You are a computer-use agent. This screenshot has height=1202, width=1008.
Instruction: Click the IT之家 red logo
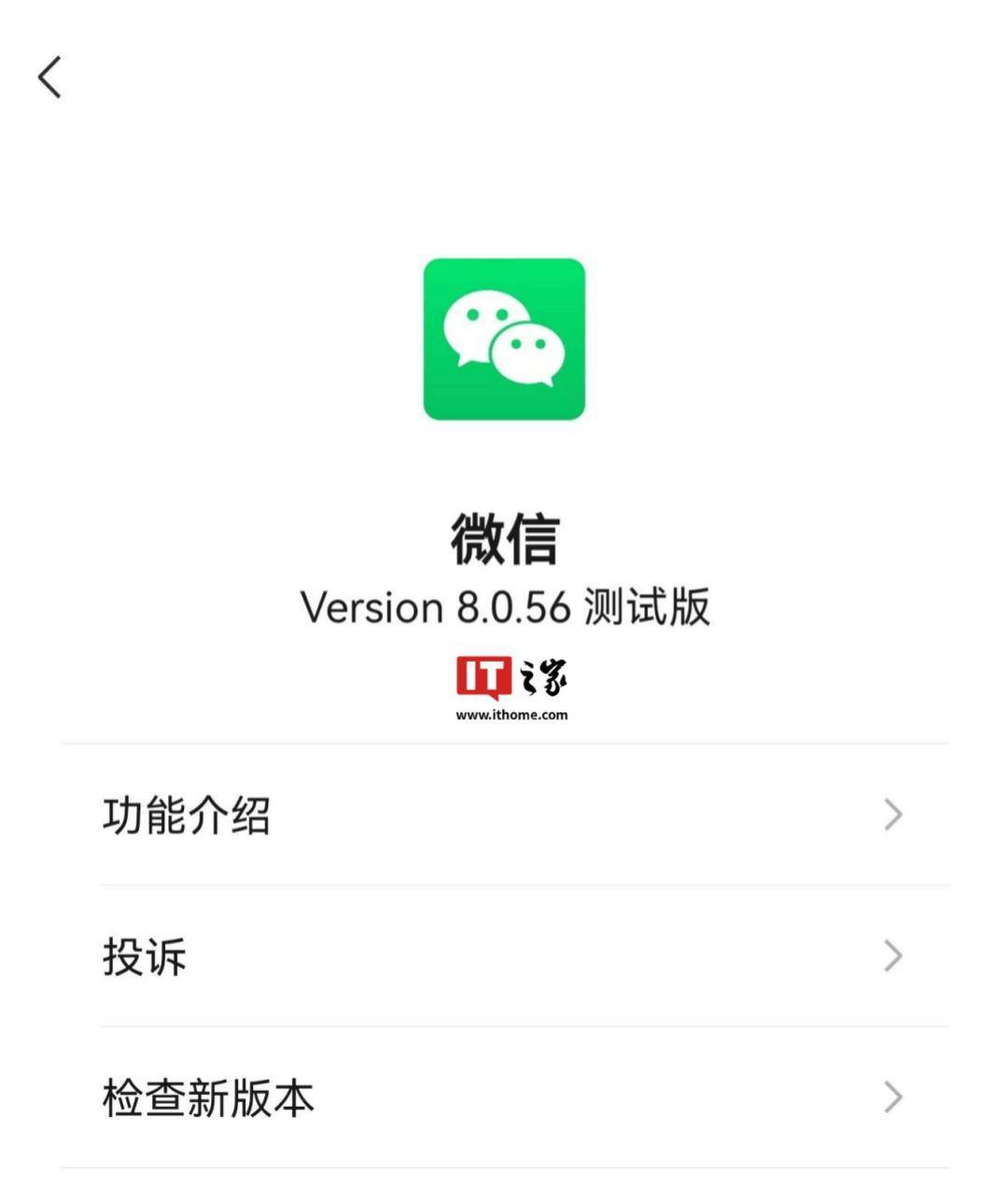483,678
